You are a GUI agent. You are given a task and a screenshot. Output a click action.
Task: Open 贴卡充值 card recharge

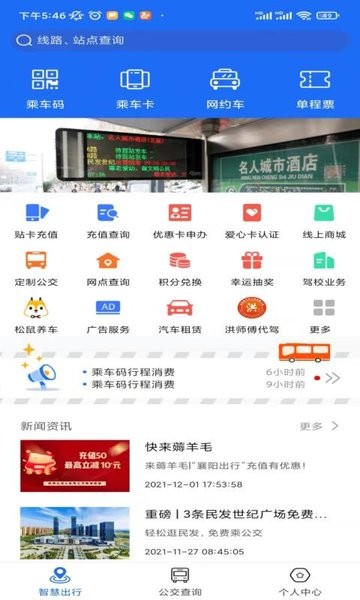pyautogui.click(x=36, y=221)
